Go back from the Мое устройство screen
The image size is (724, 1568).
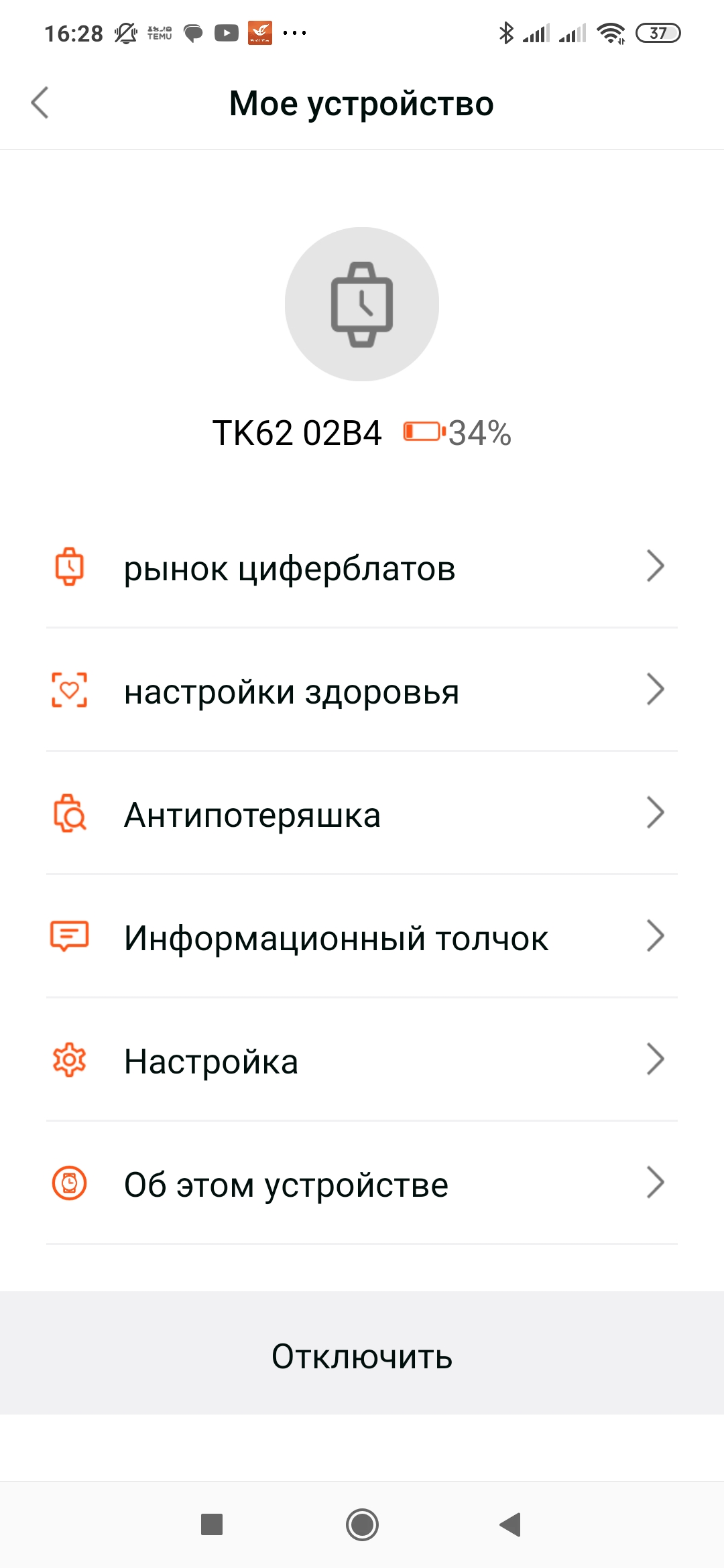[x=40, y=103]
